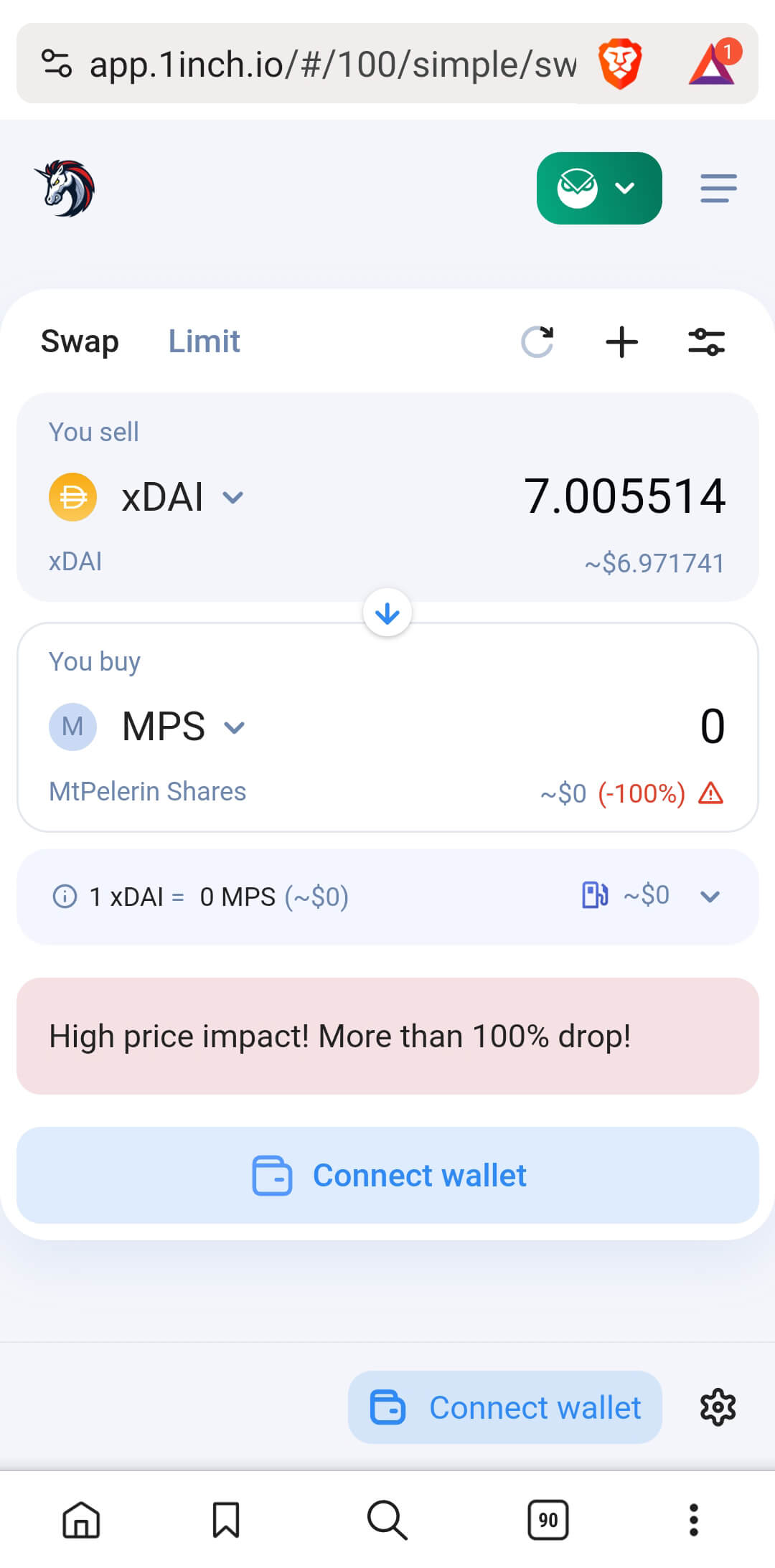
Task: Click the swap direction arrow between tokens
Action: coord(387,613)
